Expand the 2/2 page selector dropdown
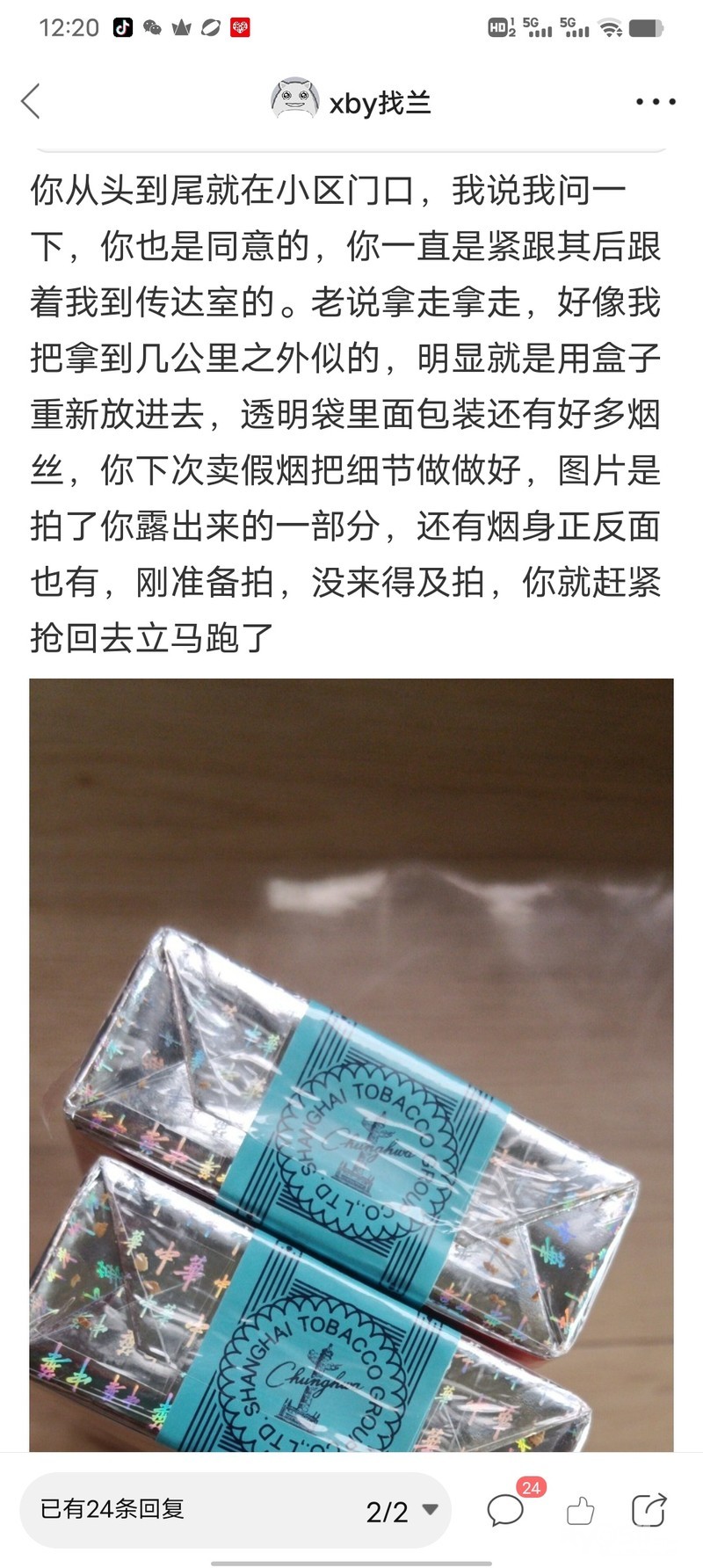The height and width of the screenshot is (1568, 703). point(402,1511)
